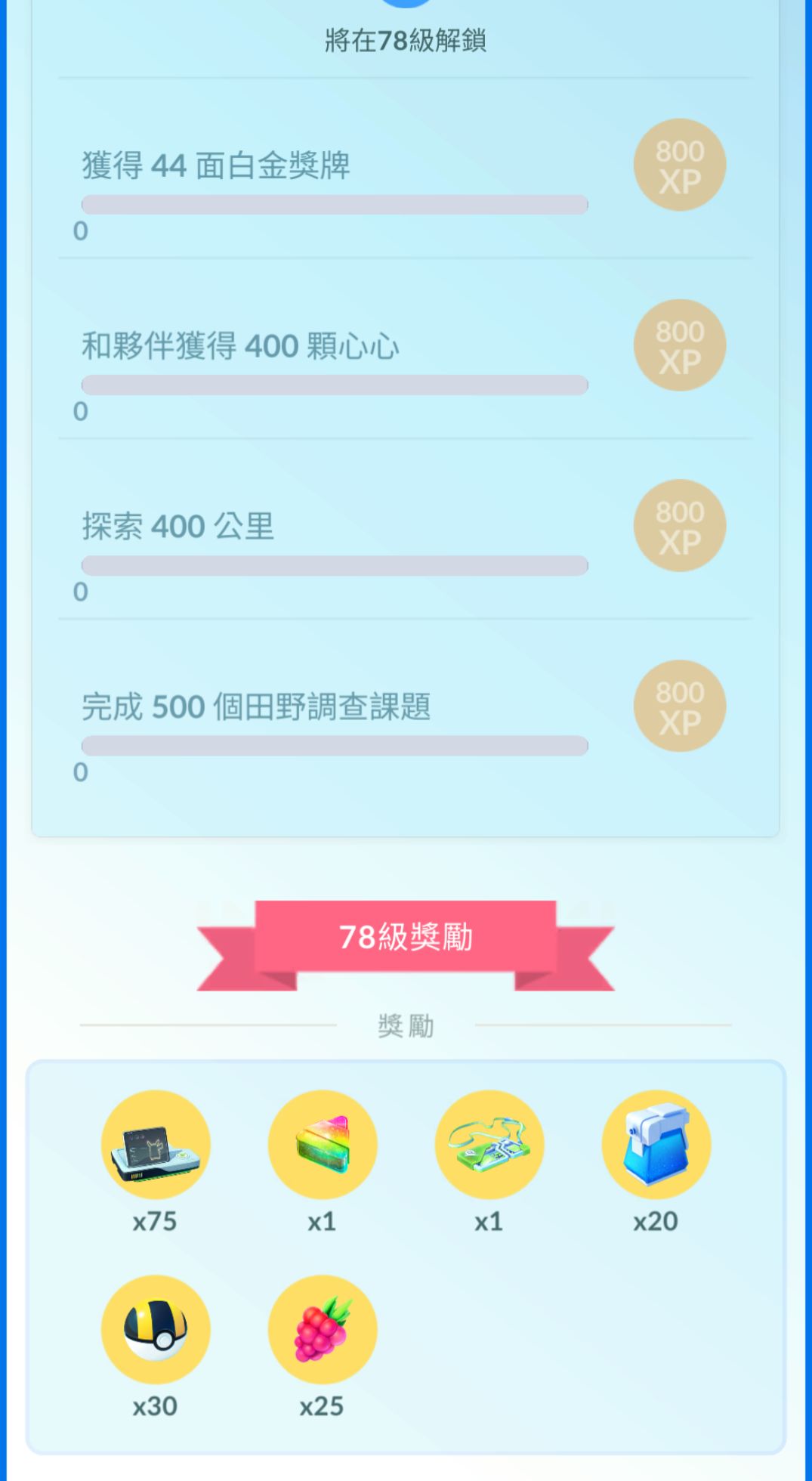Select the Ultra Ball x30 reward
812x1481 pixels.
click(x=156, y=1329)
